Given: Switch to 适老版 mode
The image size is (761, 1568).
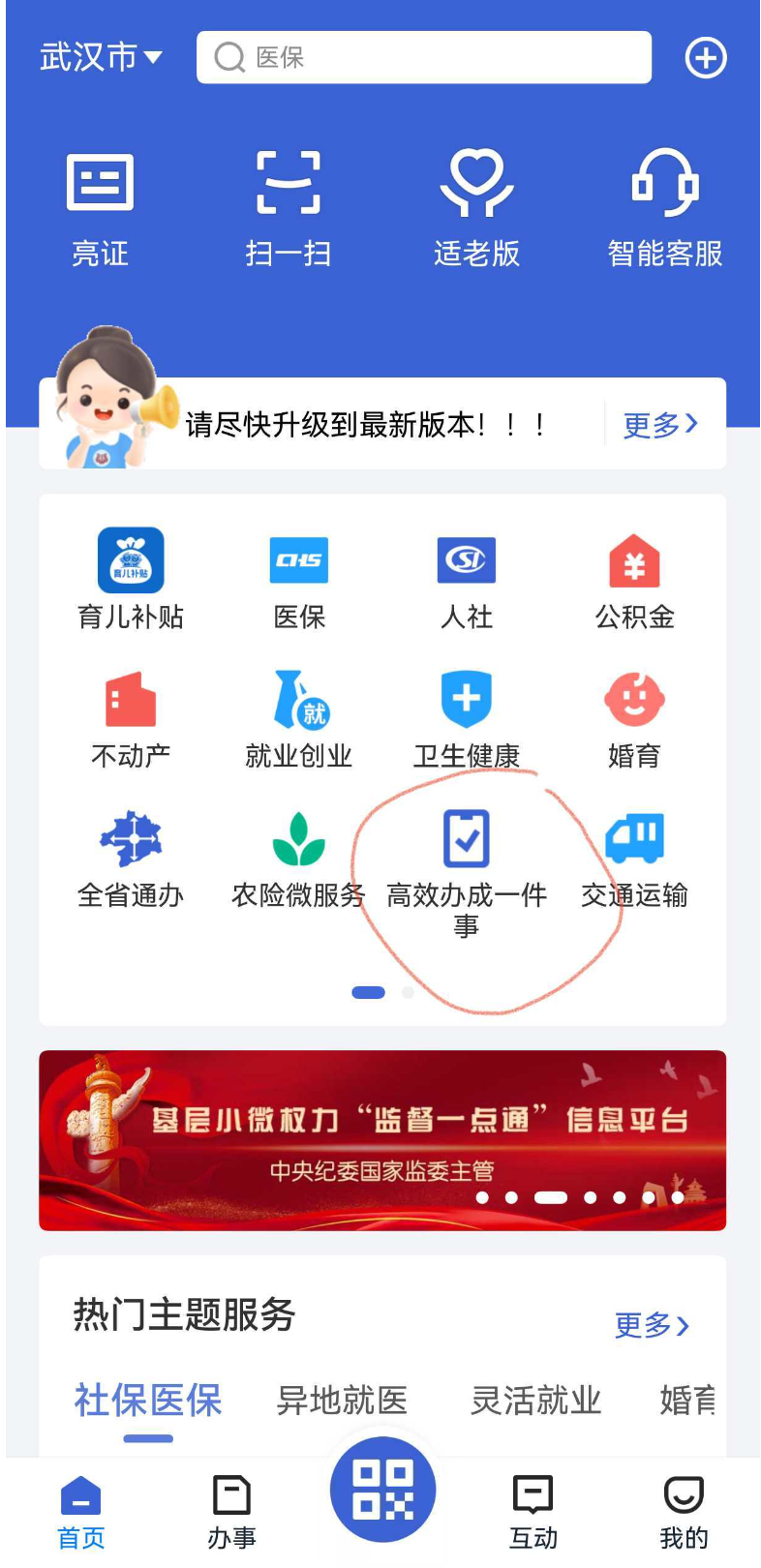Looking at the screenshot, I should [x=476, y=208].
